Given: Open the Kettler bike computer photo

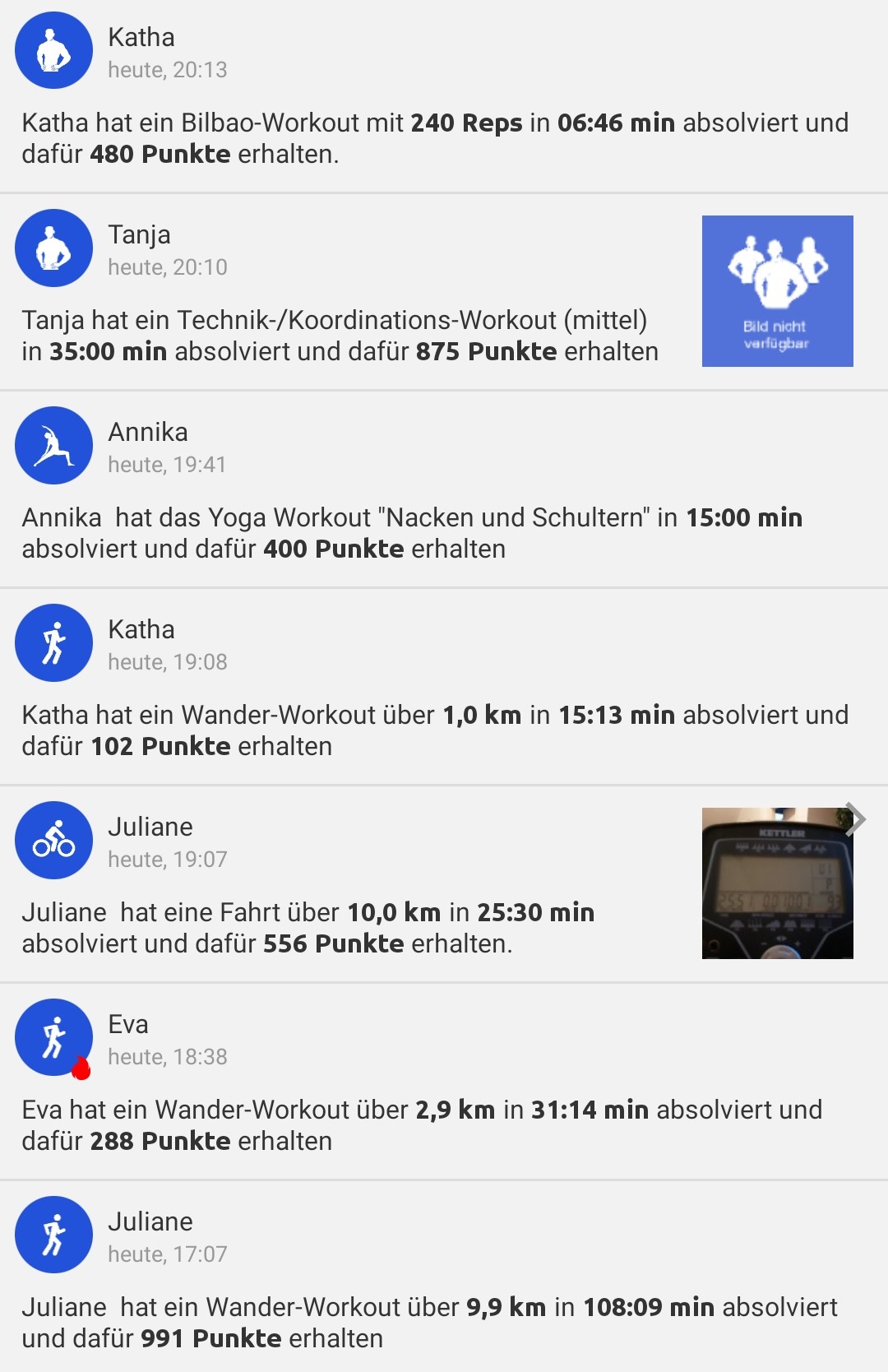Looking at the screenshot, I should [777, 883].
